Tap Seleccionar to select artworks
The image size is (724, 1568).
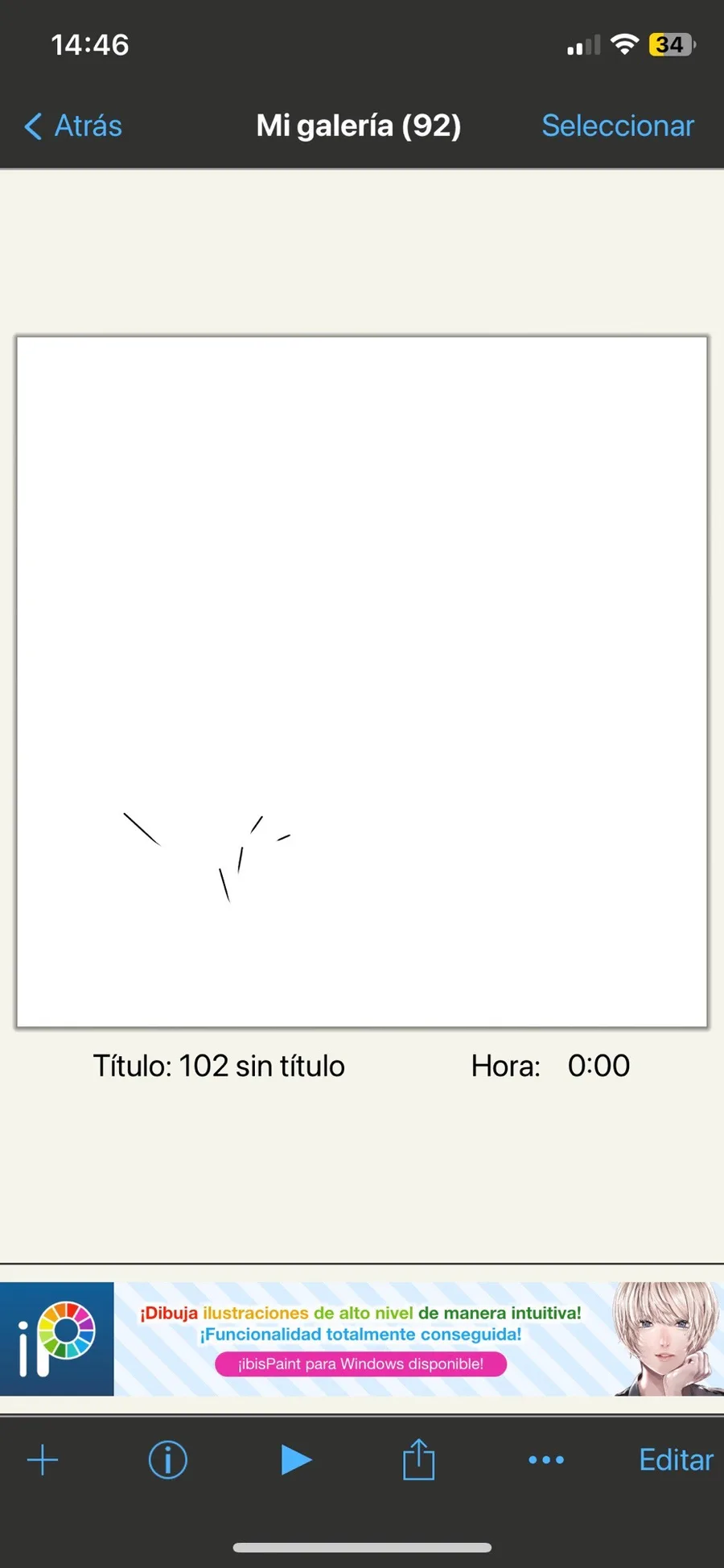coord(617,126)
